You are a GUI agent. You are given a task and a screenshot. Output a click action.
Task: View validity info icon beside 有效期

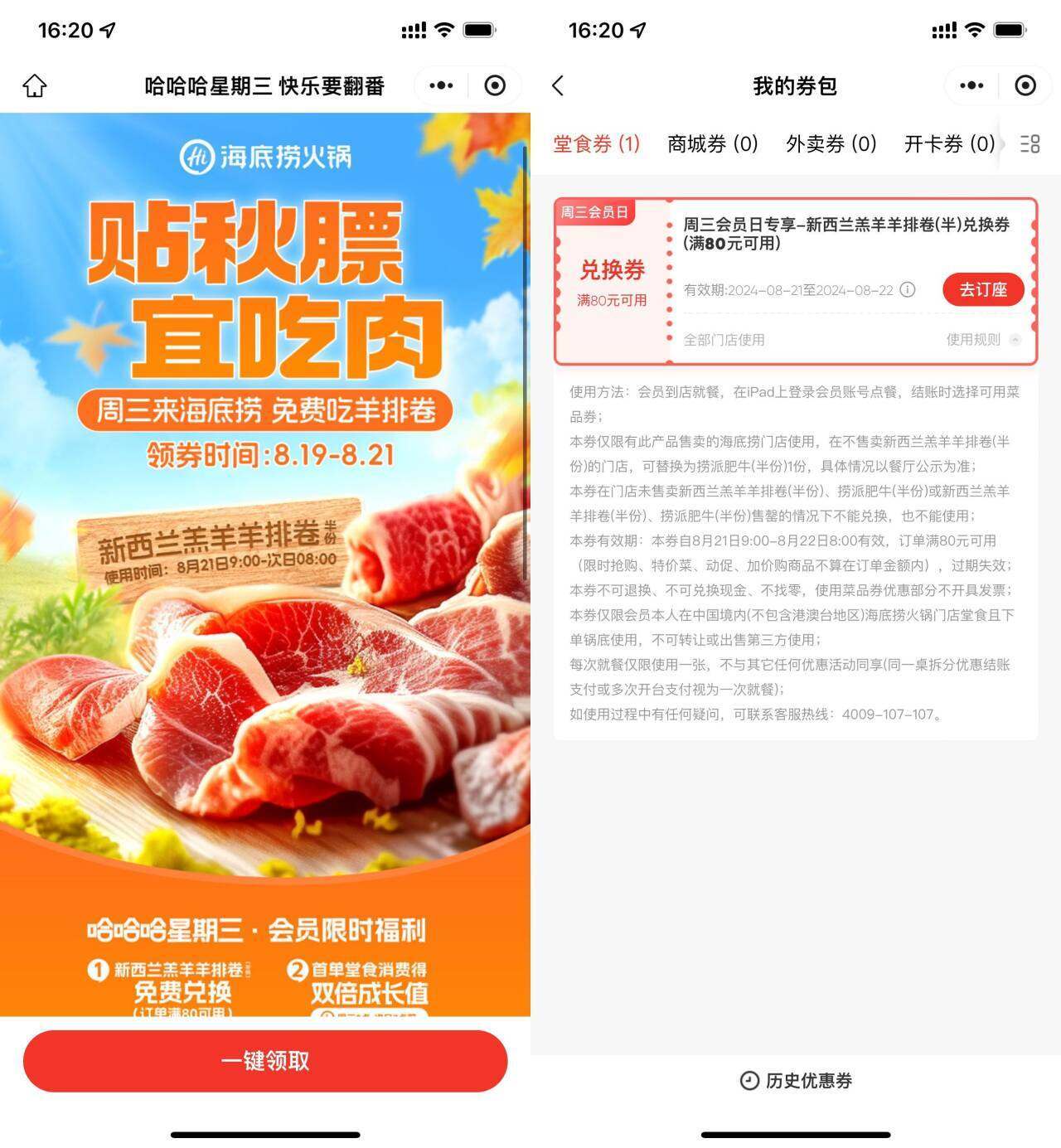click(x=908, y=289)
